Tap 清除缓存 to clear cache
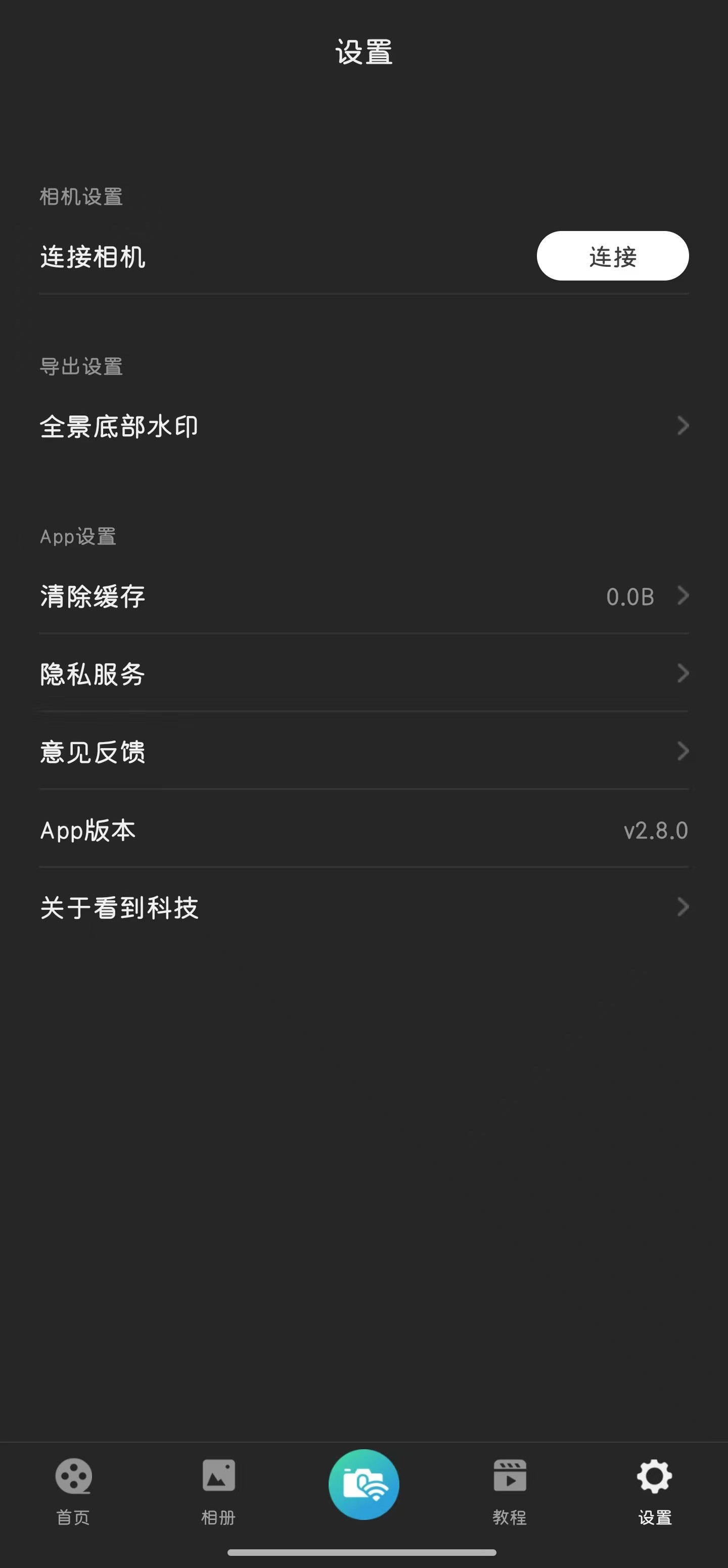The image size is (728, 1568). coord(363,596)
